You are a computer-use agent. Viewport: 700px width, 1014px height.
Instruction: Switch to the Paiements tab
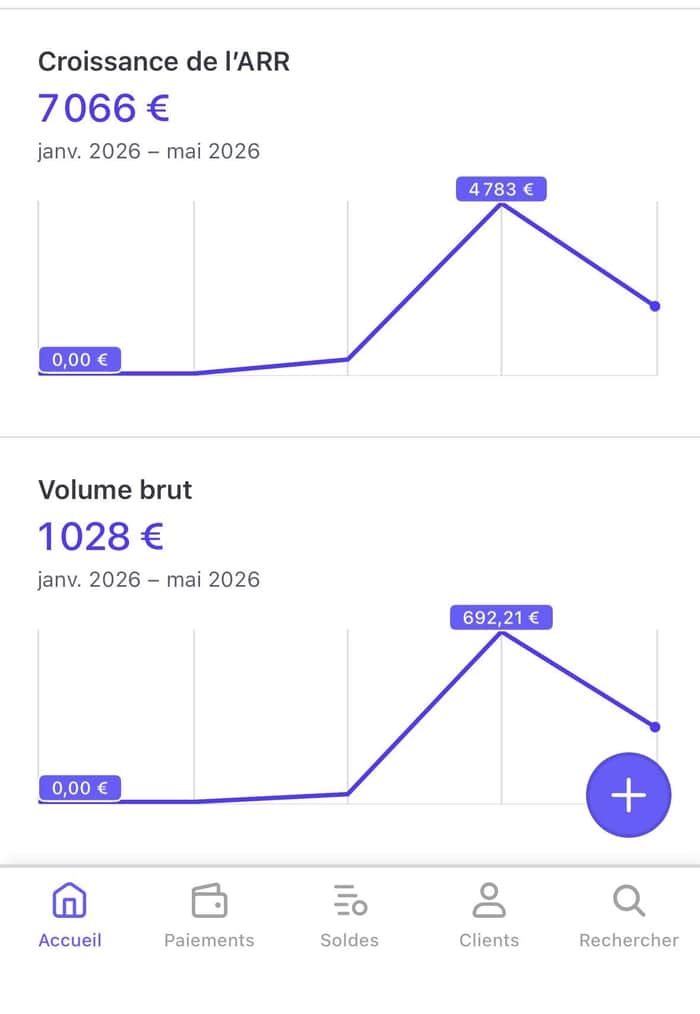(209, 915)
